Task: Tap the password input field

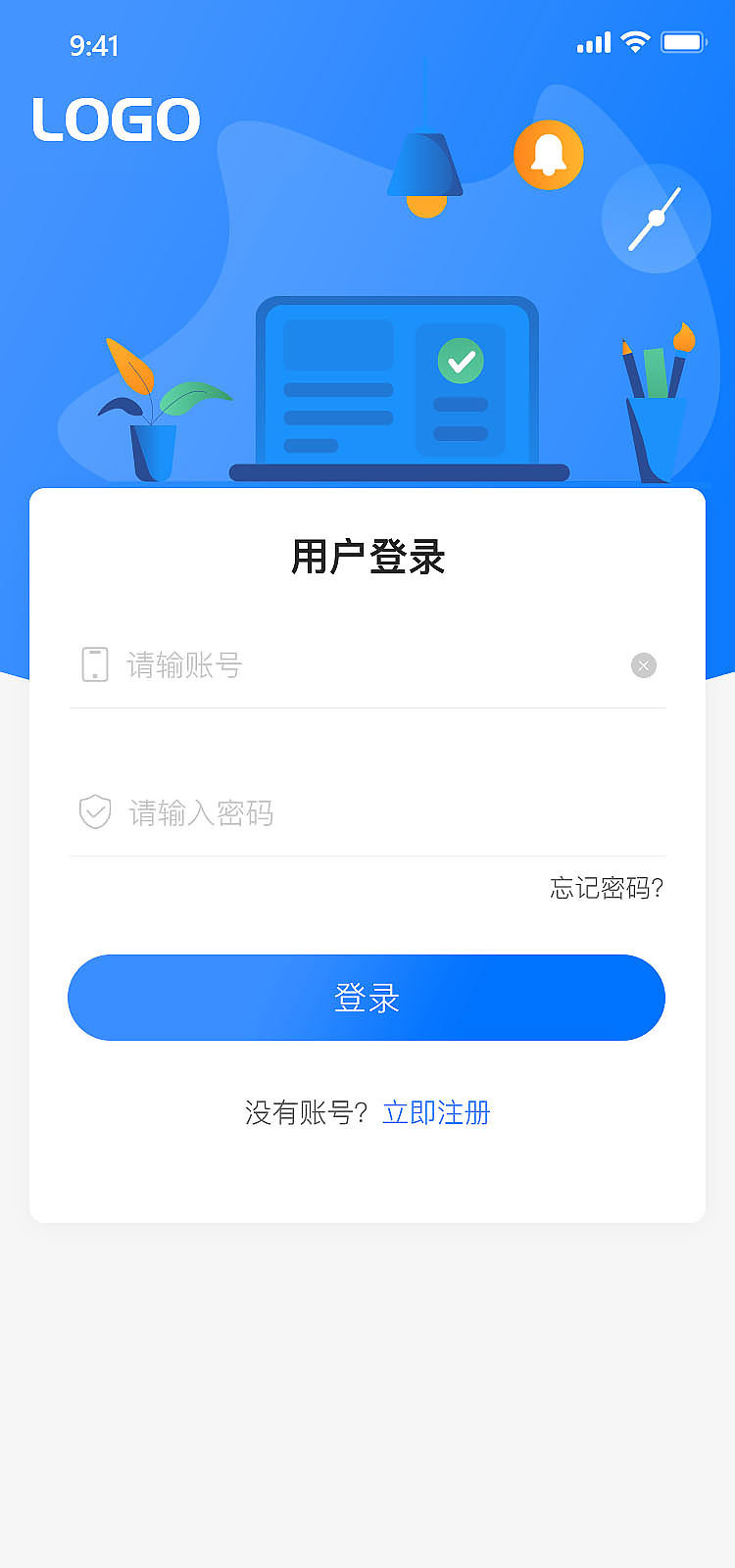Action: click(x=382, y=812)
